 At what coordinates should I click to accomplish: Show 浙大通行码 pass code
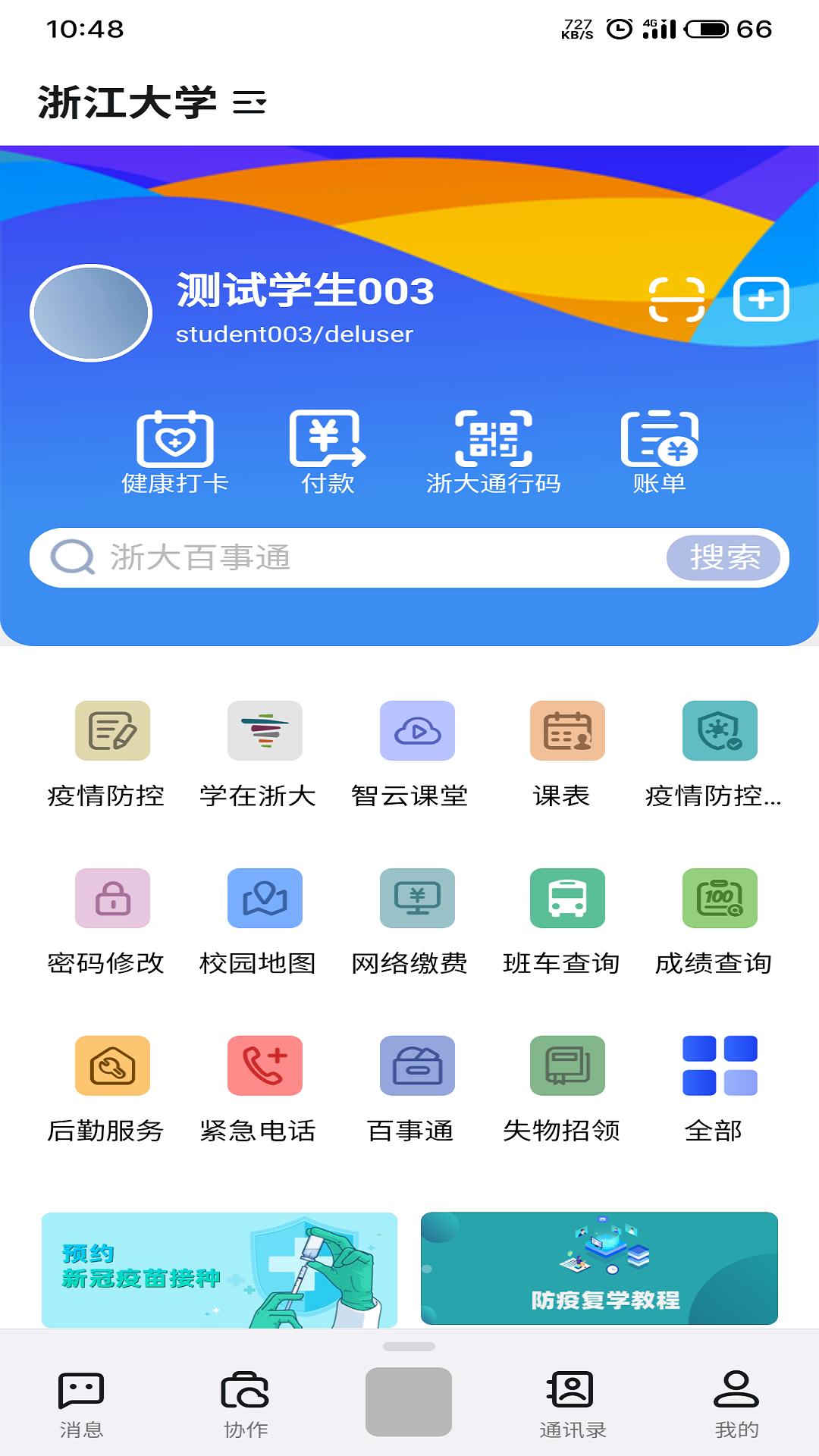point(494,452)
